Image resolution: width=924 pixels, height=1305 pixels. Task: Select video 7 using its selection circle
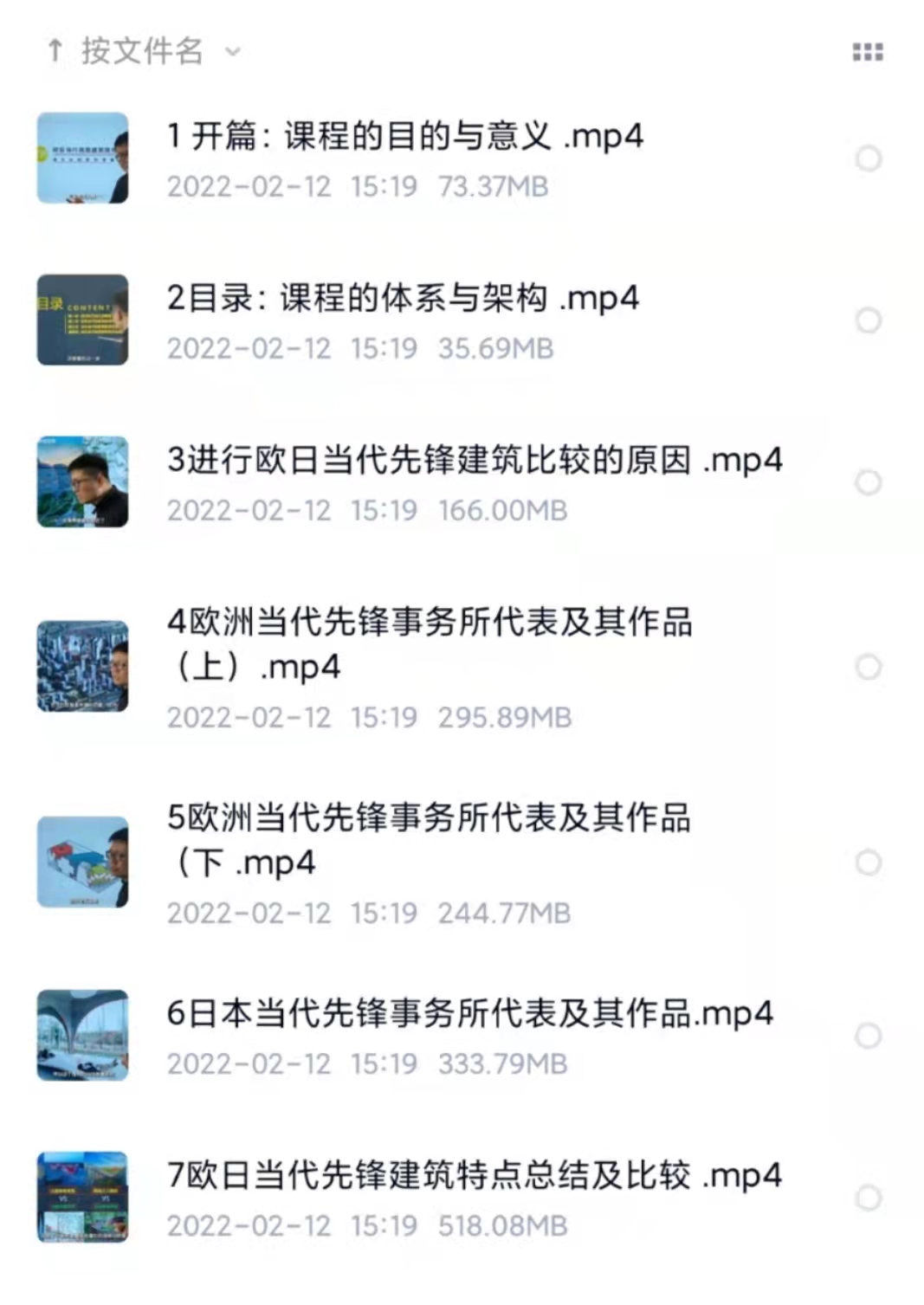click(x=869, y=1197)
